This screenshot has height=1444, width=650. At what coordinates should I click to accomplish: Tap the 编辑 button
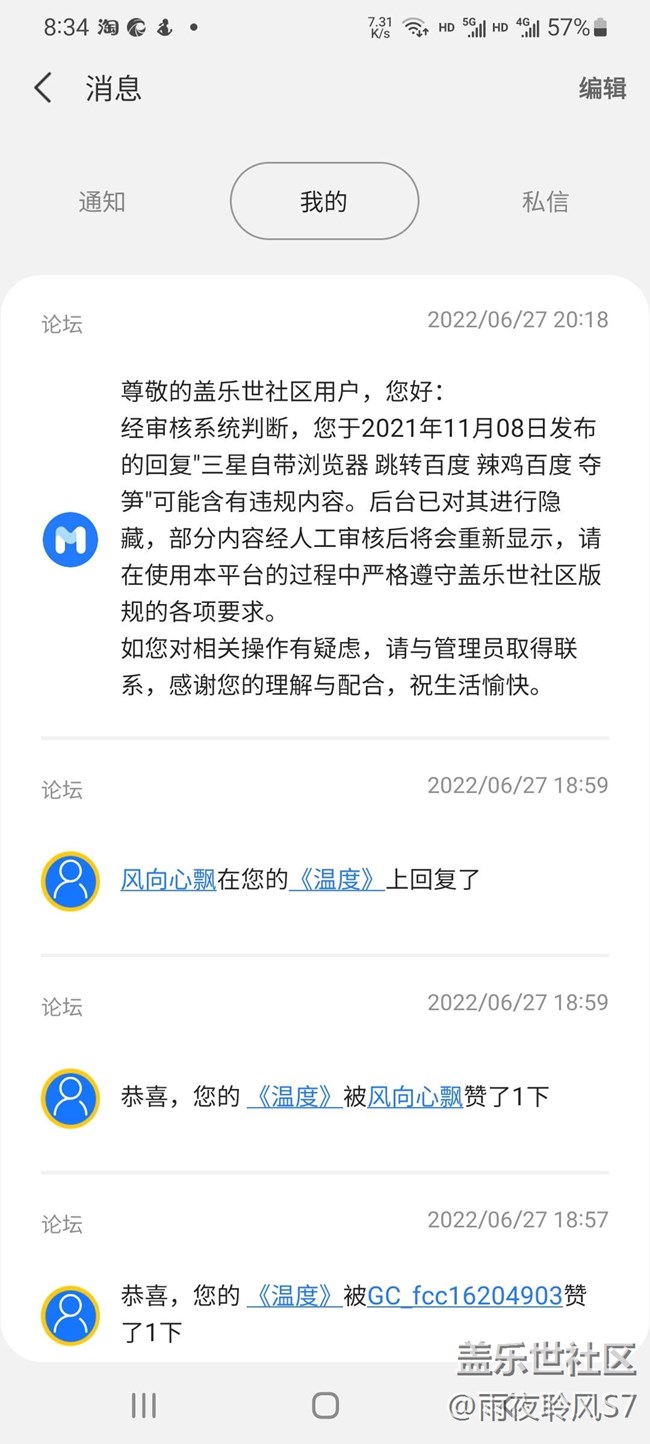click(x=602, y=88)
